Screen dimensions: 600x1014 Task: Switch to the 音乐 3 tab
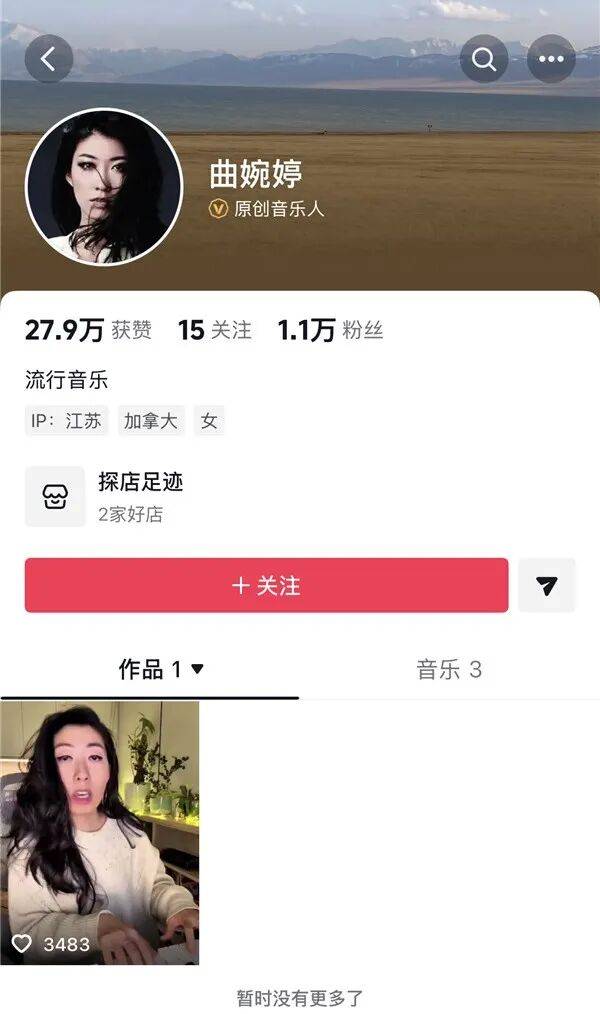(449, 669)
